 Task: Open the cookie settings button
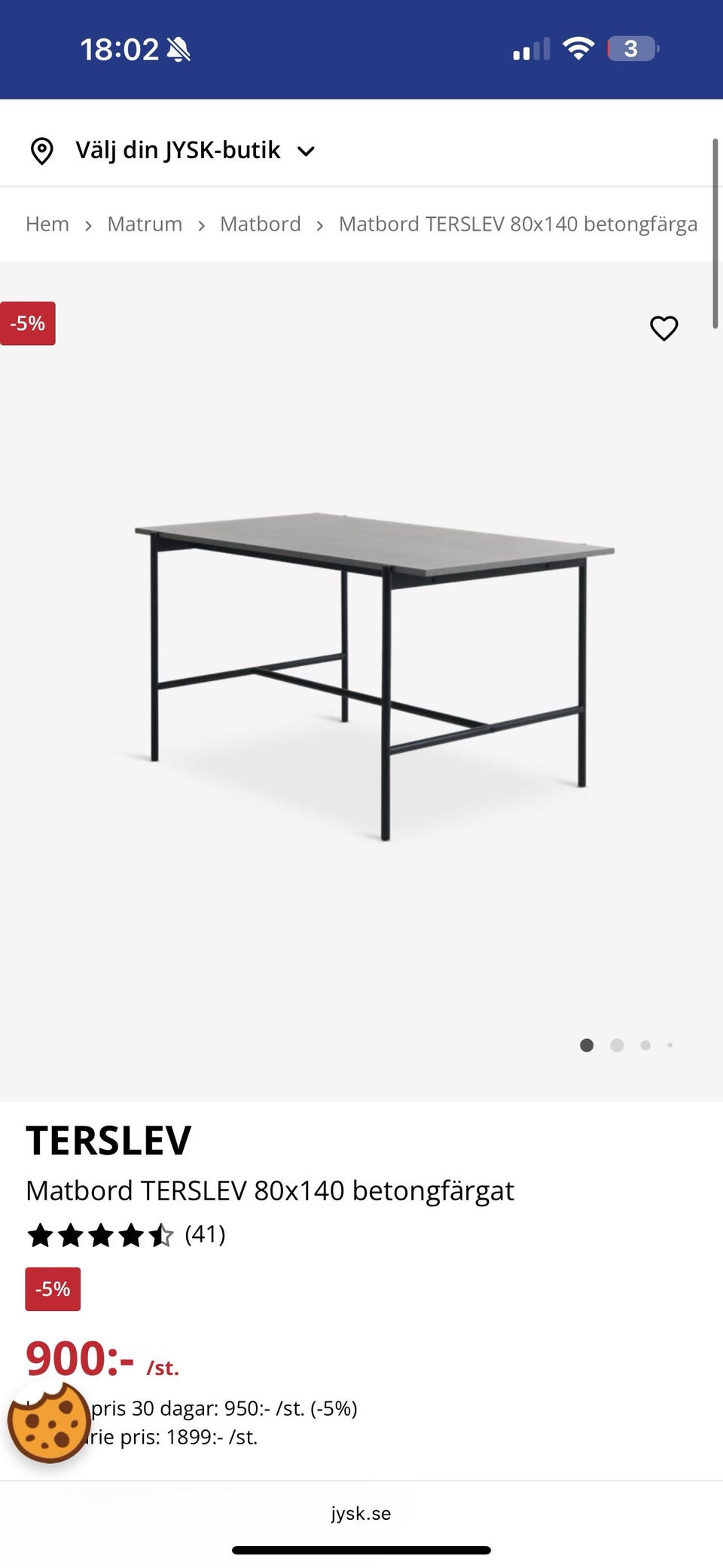point(49,1422)
